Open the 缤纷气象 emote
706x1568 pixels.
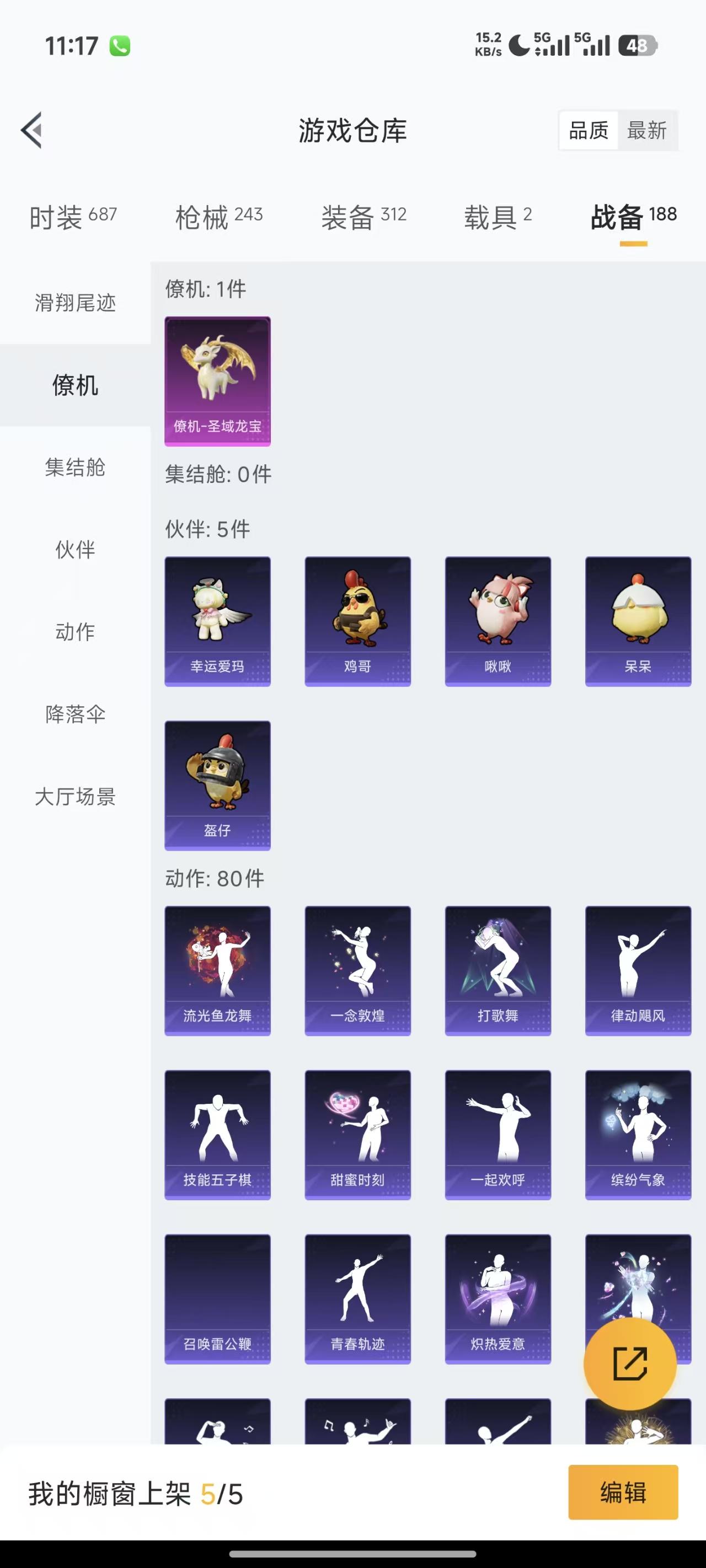(x=638, y=1134)
